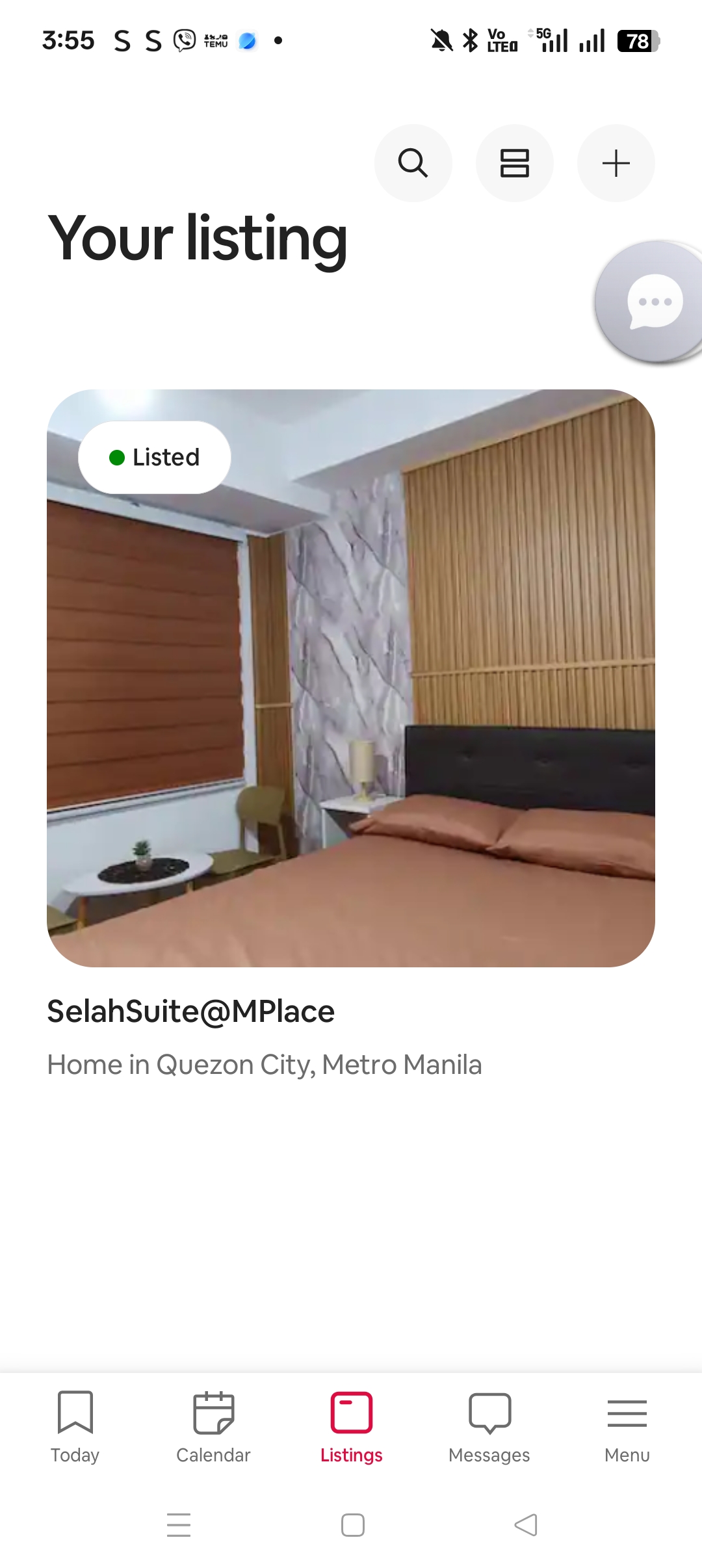Expand the recent apps button in navigation bar
This screenshot has width=702, height=1568.
tap(179, 1525)
